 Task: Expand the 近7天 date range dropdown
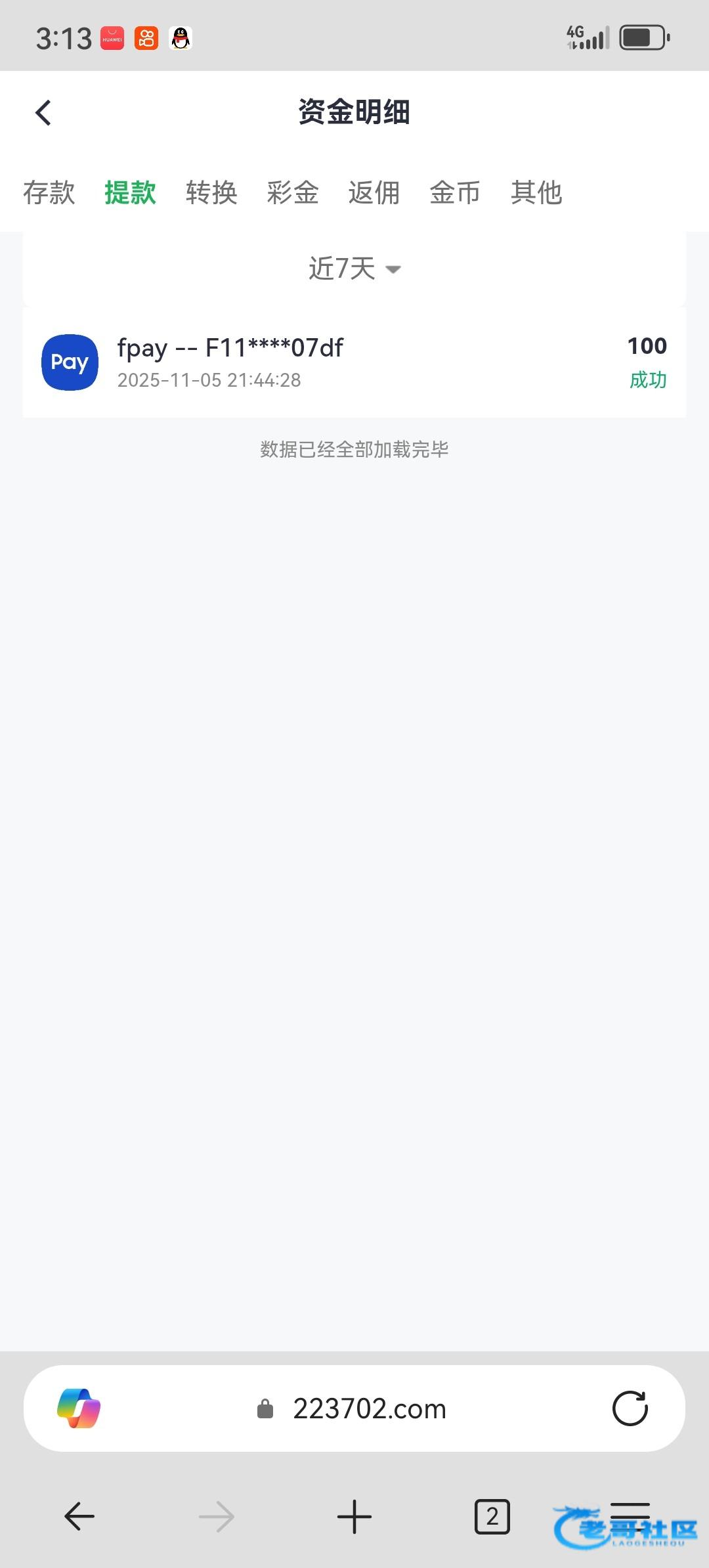coord(354,269)
